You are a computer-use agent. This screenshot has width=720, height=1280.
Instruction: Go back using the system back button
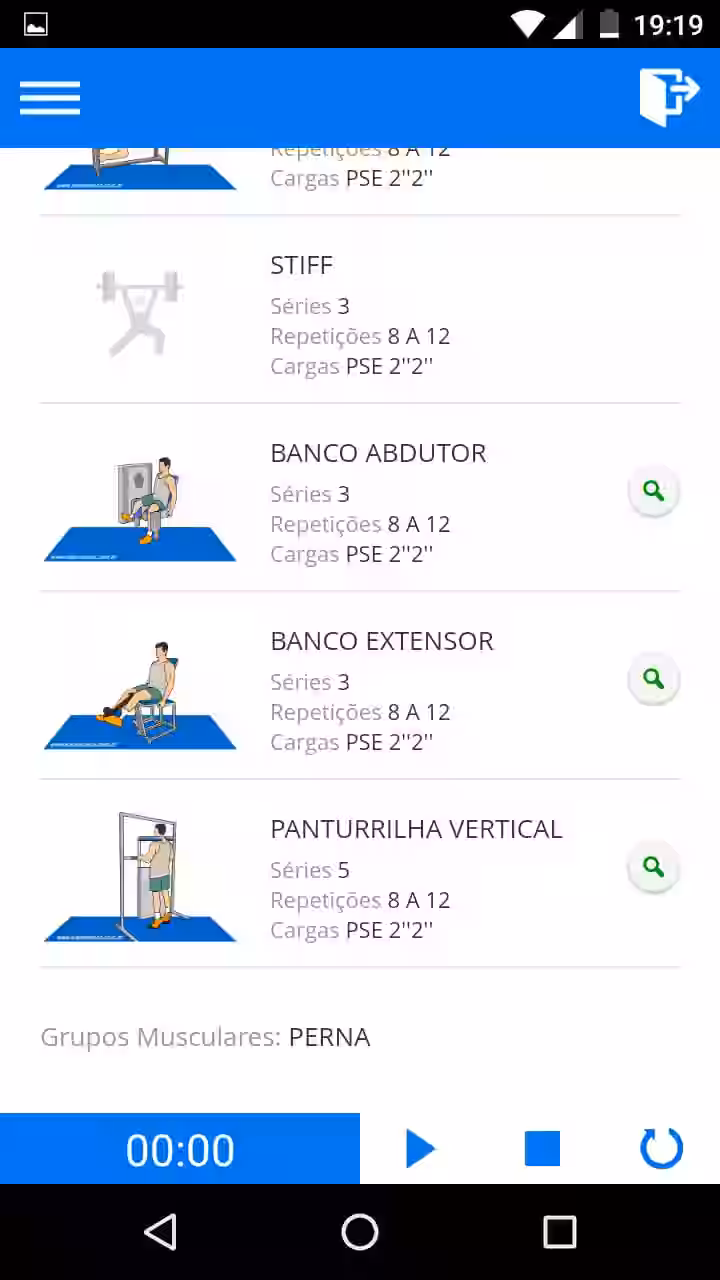click(161, 1232)
